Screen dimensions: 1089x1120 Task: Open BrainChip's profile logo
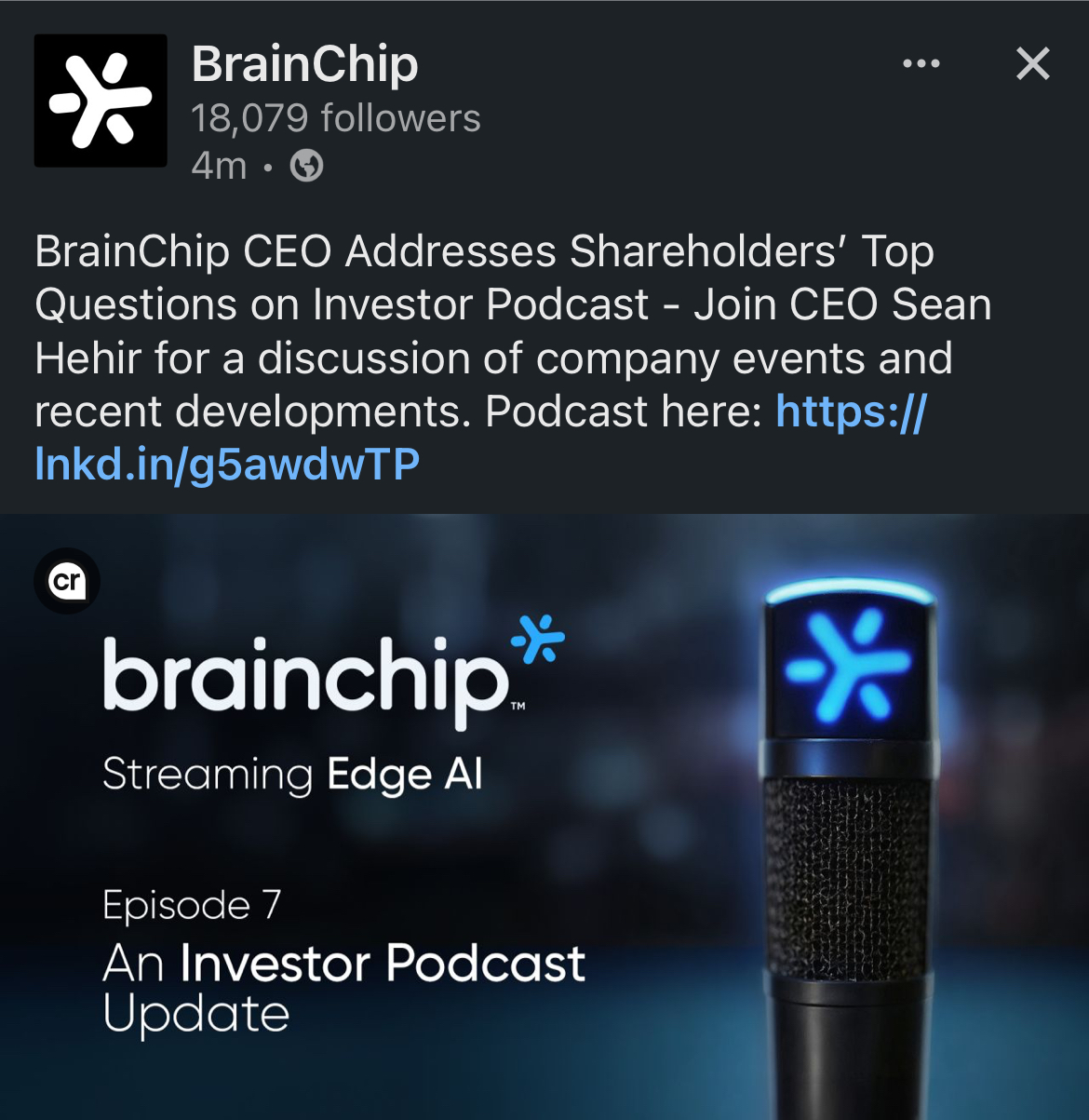coord(101,101)
